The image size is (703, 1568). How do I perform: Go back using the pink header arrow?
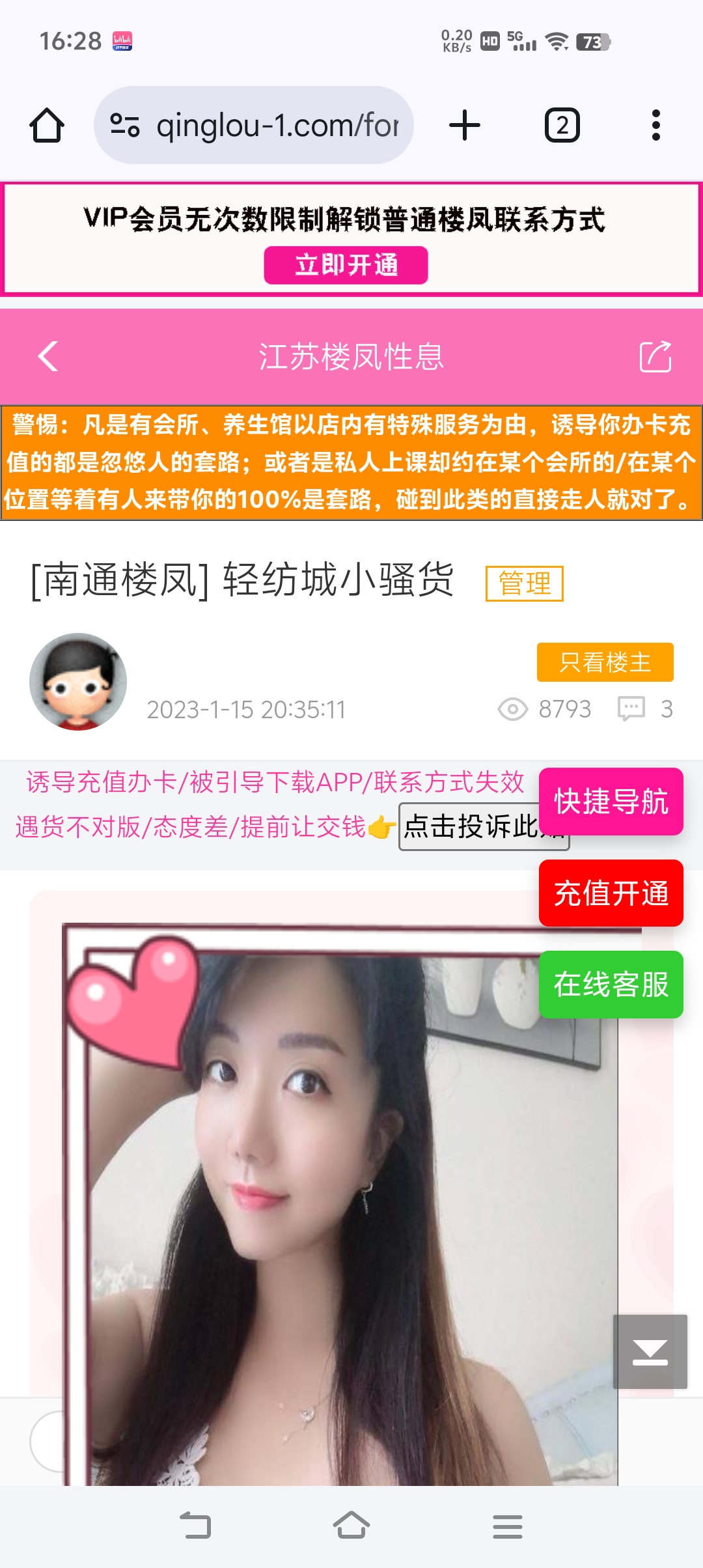48,356
